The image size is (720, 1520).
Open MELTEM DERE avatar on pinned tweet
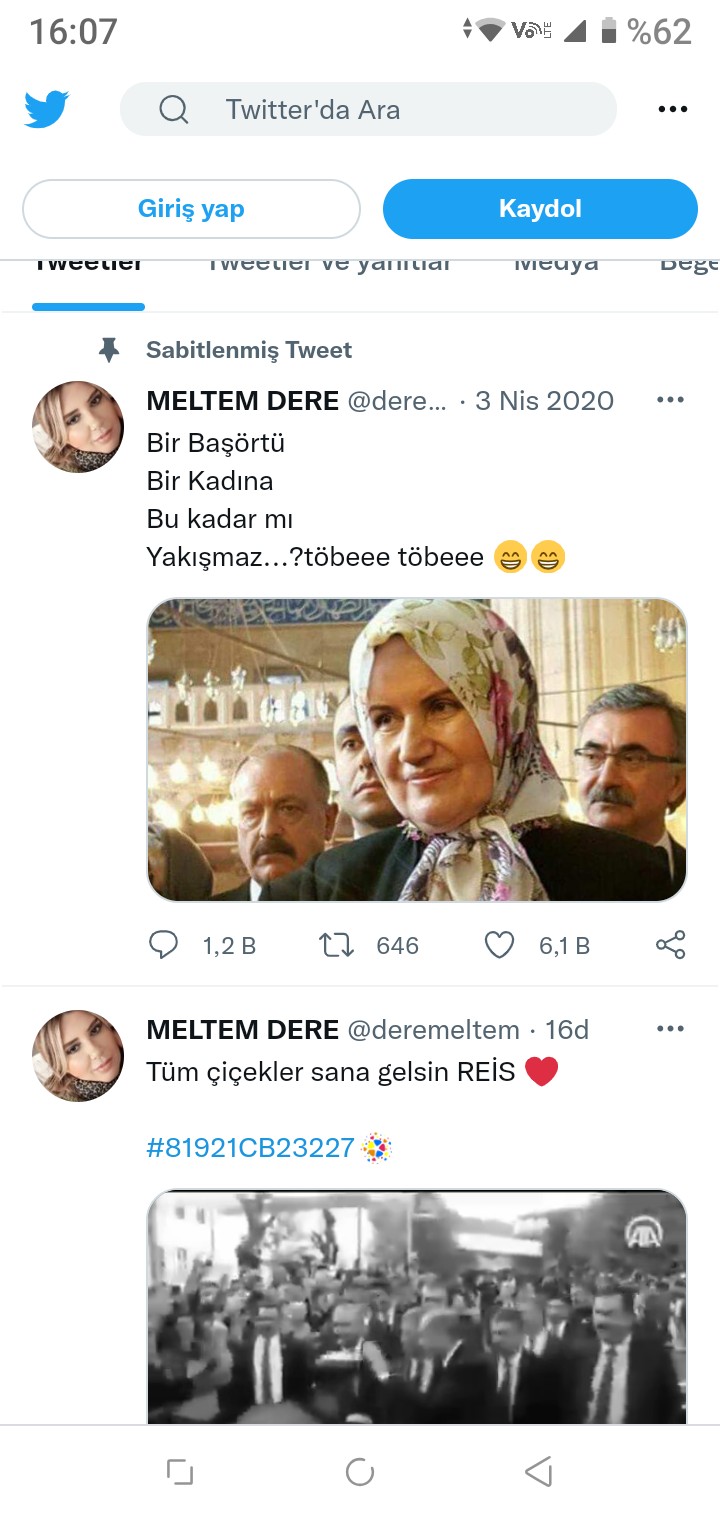coord(79,427)
